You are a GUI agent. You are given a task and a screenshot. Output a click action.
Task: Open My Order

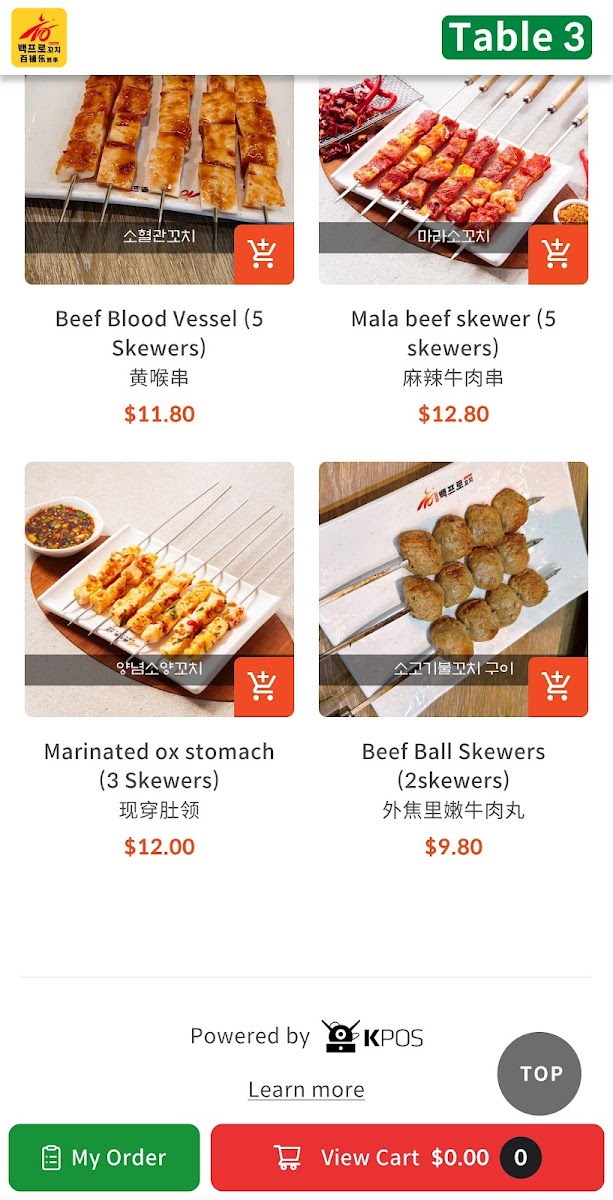(104, 1158)
